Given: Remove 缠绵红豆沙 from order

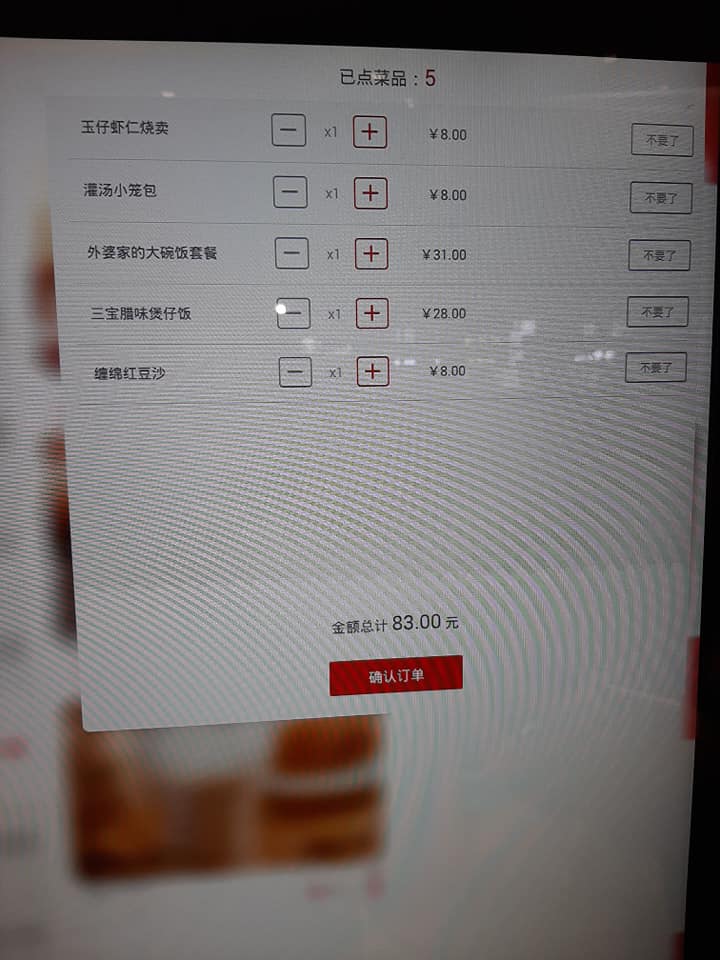Looking at the screenshot, I should click(655, 367).
